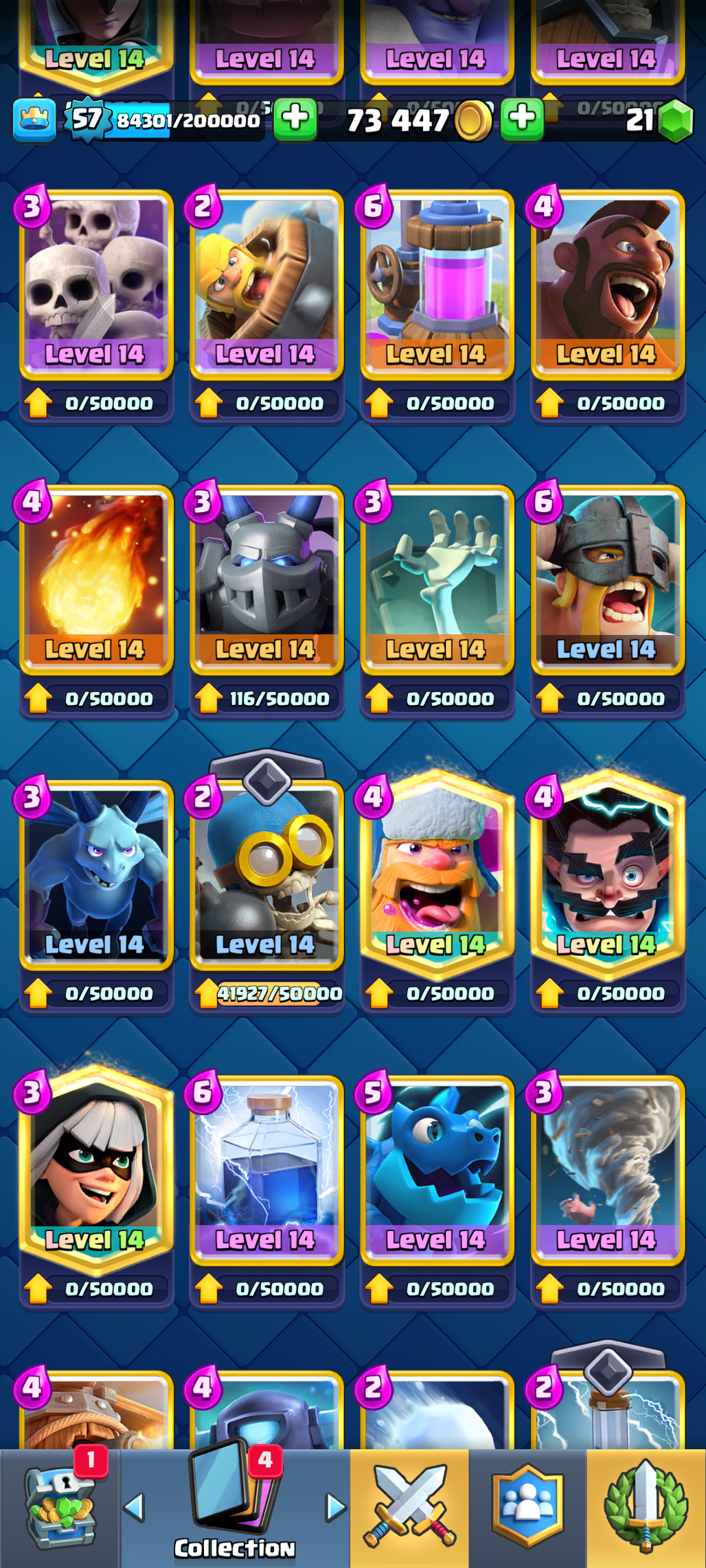
Task: Open the Clan social tab
Action: click(527, 1508)
